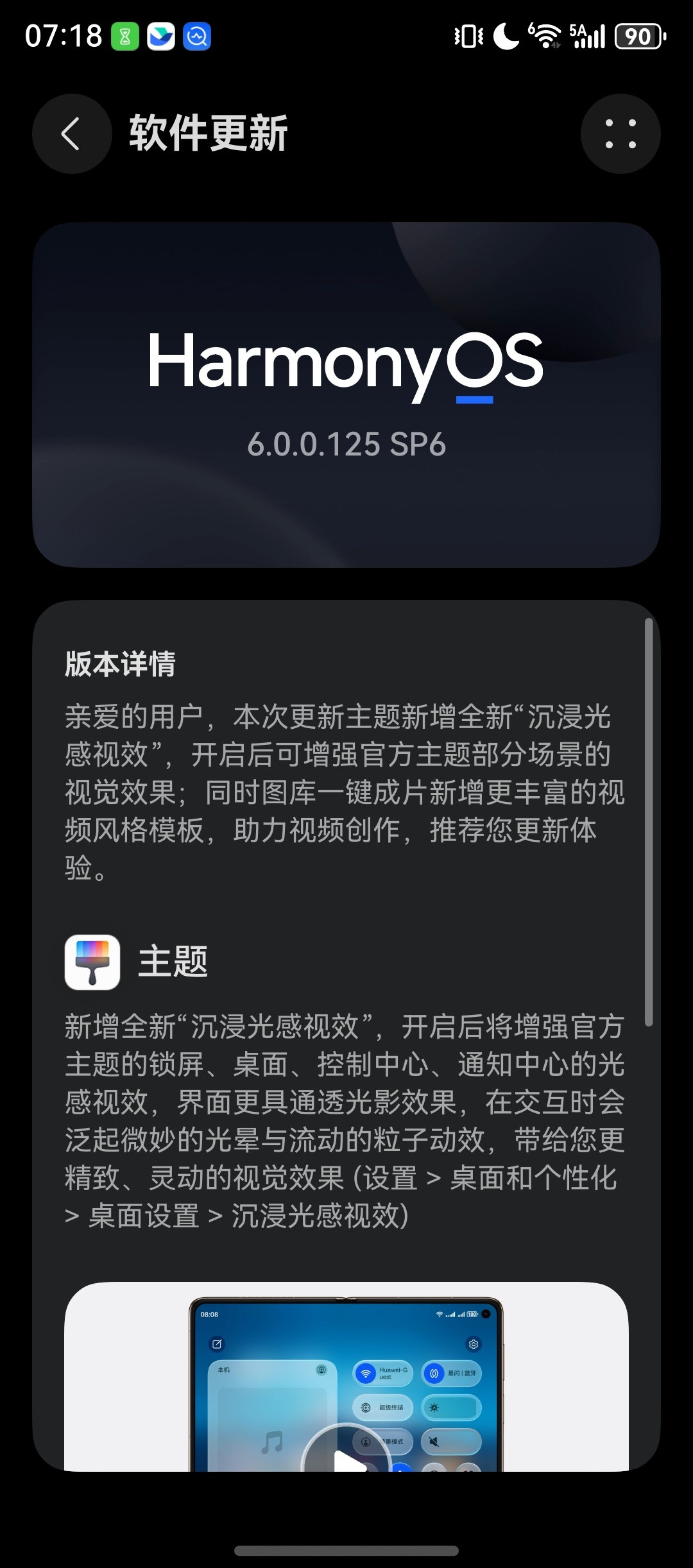Tap the edit pencil icon in the preview image
Viewport: 693px width, 1568px height.
(x=217, y=1344)
